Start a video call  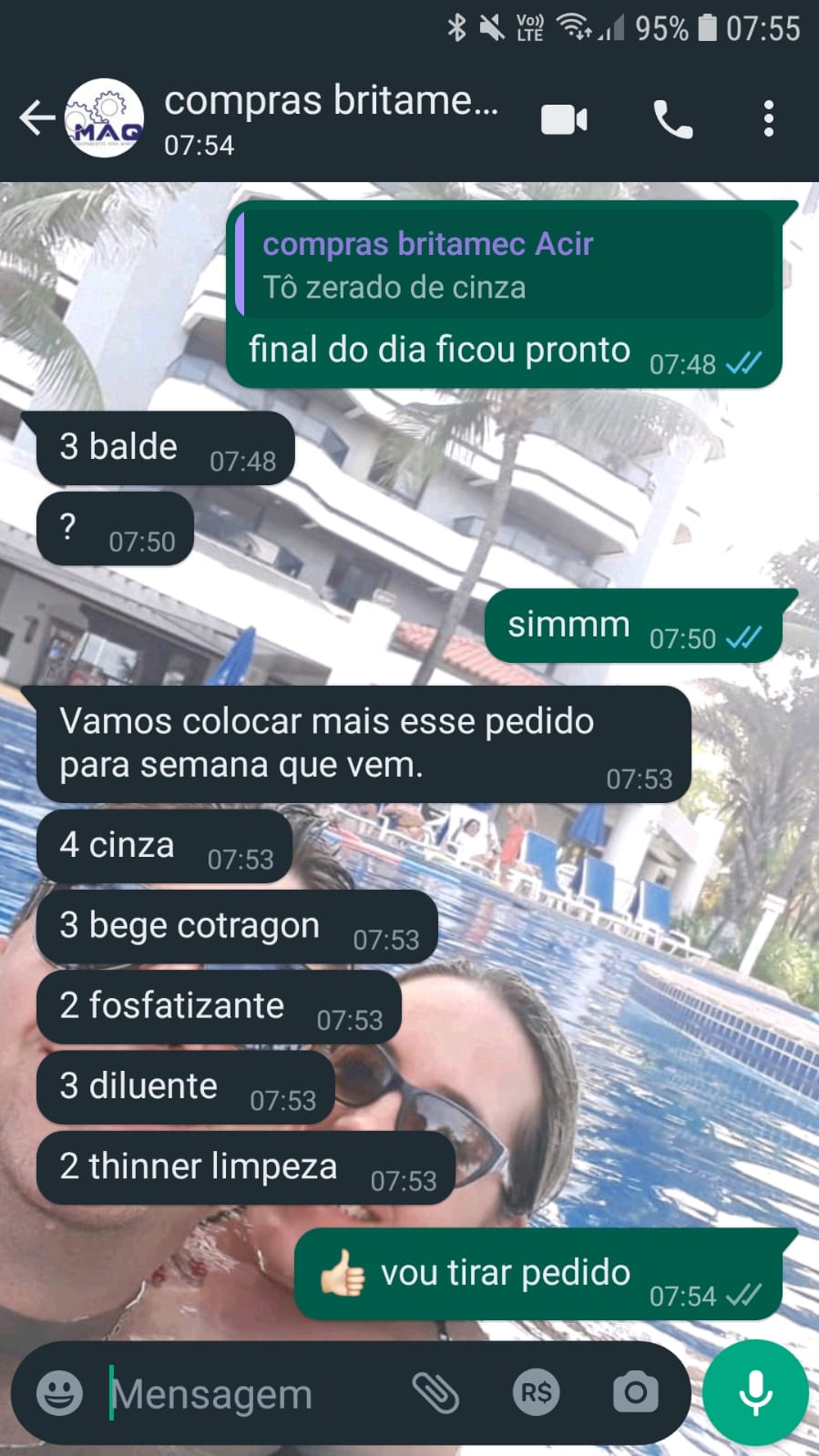564,119
